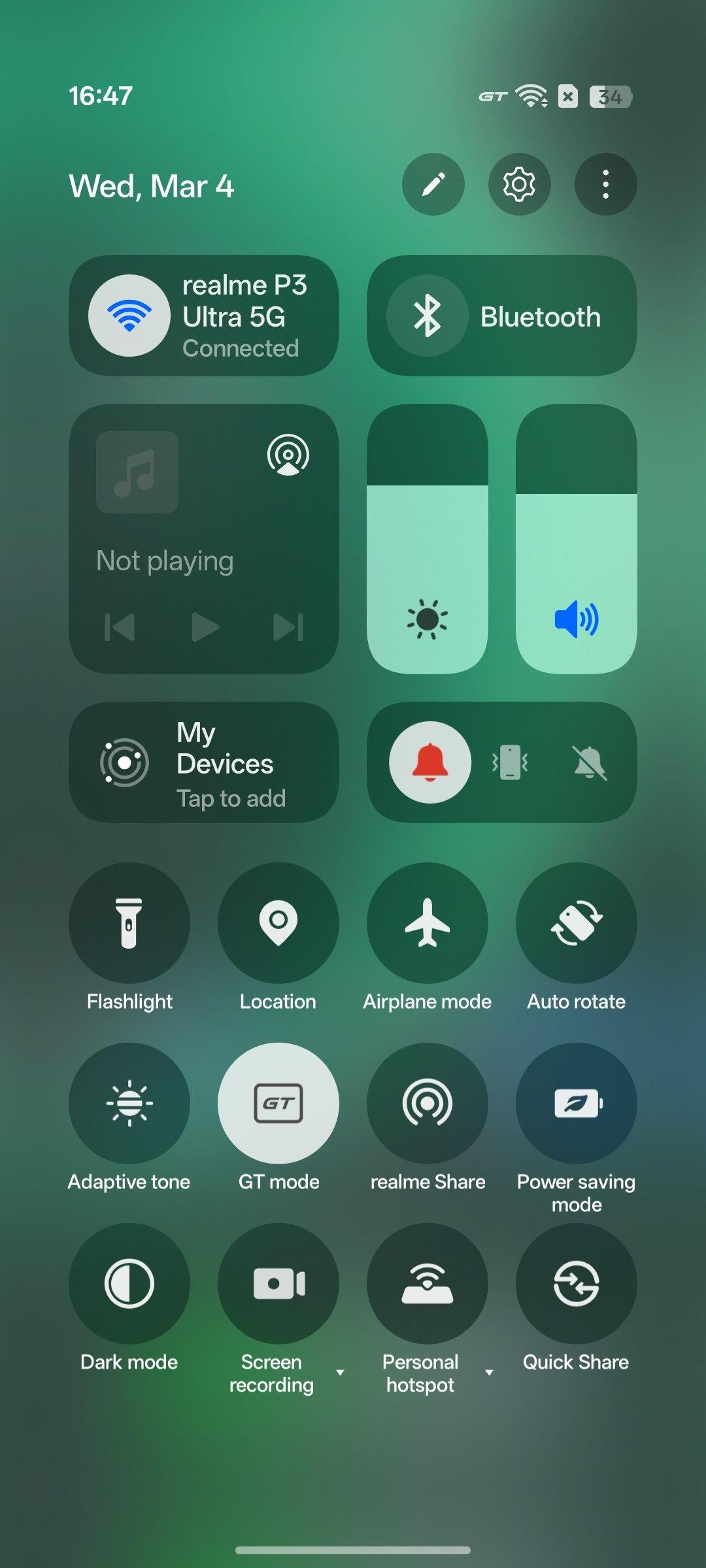Tap the play button in media player
The height and width of the screenshot is (1568, 706).
click(205, 627)
